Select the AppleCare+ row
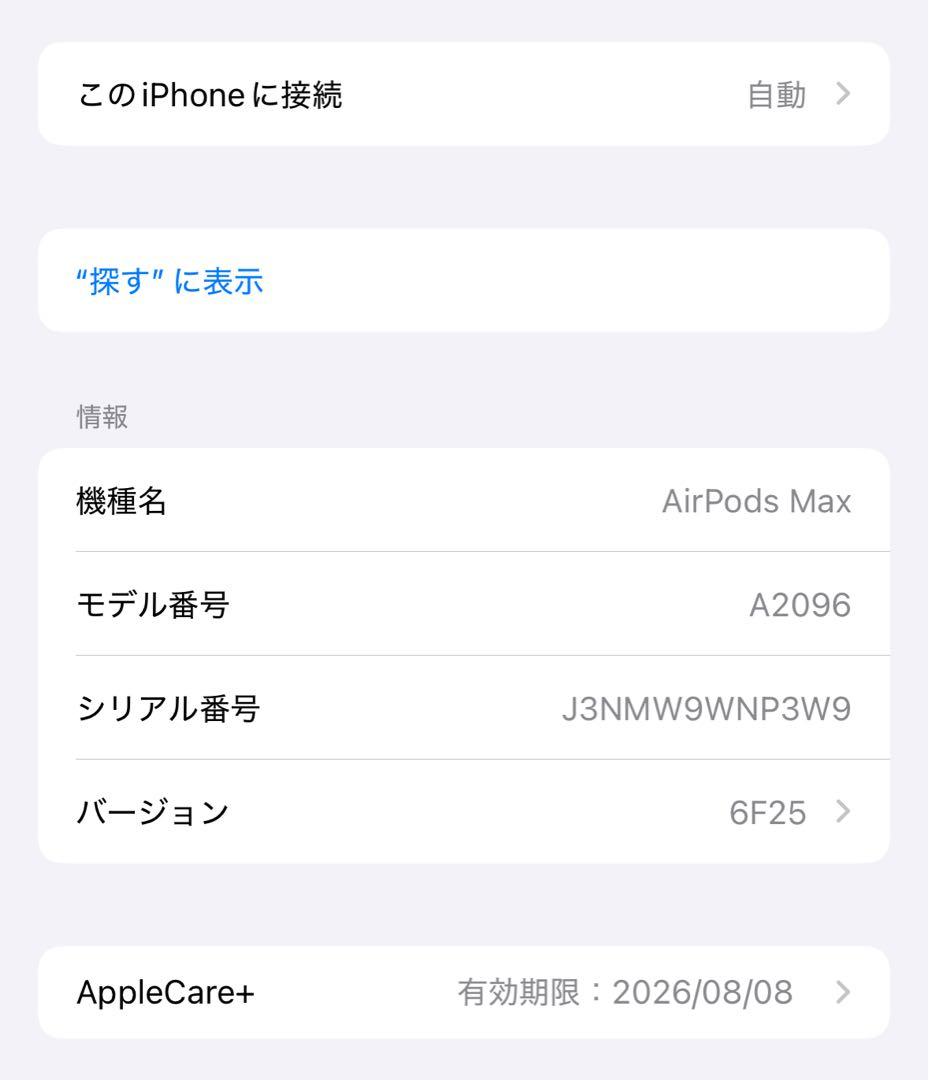The width and height of the screenshot is (929, 1080). 463,992
